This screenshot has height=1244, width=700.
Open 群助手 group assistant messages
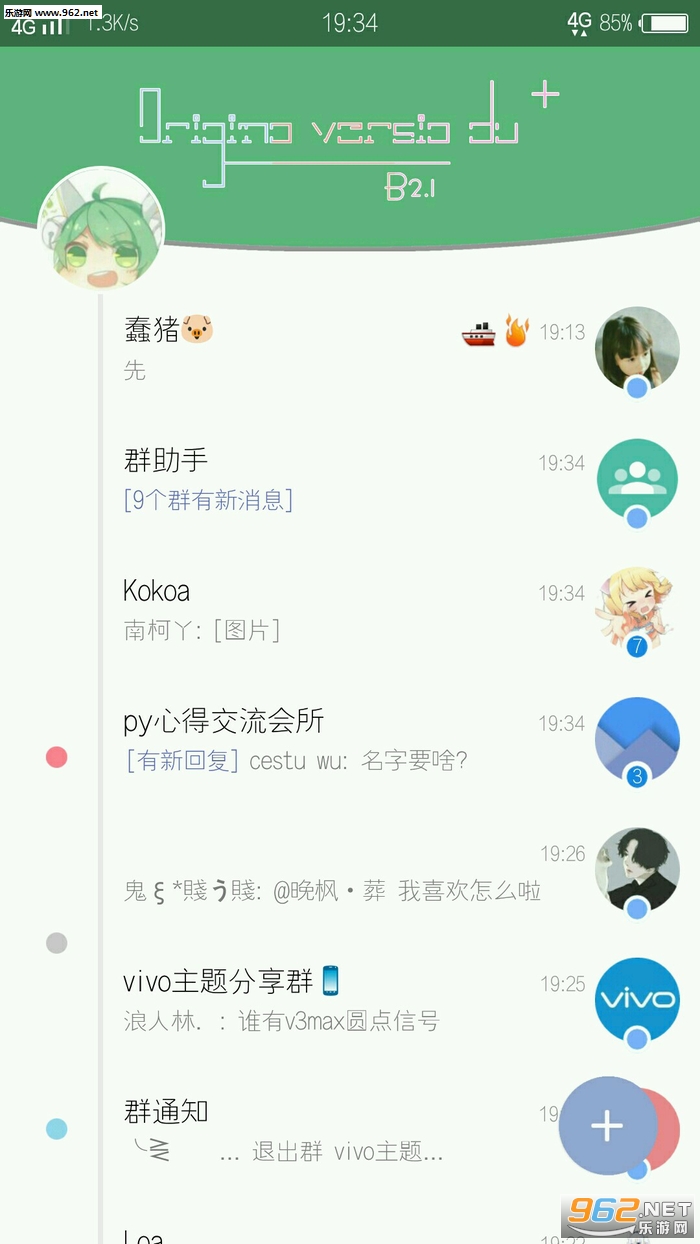[x=330, y=480]
